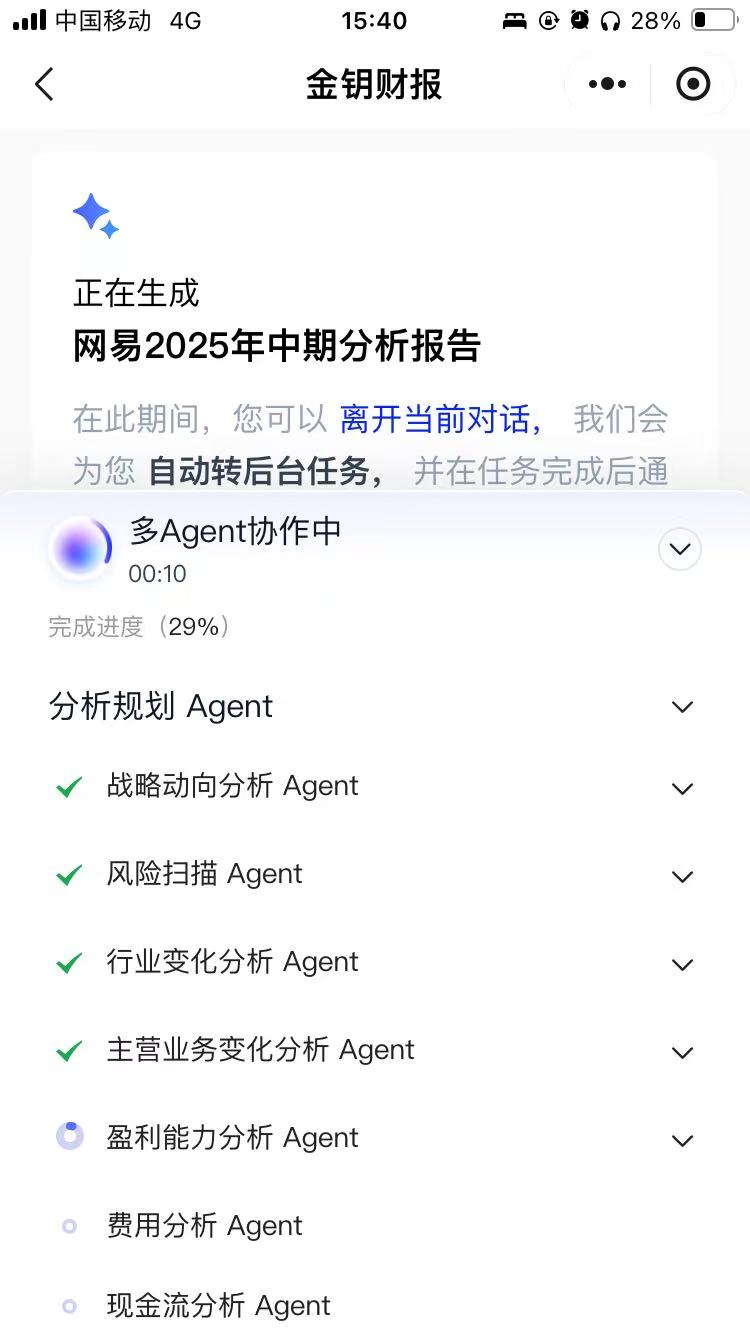Image resolution: width=750 pixels, height=1334 pixels.
Task: Expand the 分析规划 Agent section
Action: click(682, 706)
